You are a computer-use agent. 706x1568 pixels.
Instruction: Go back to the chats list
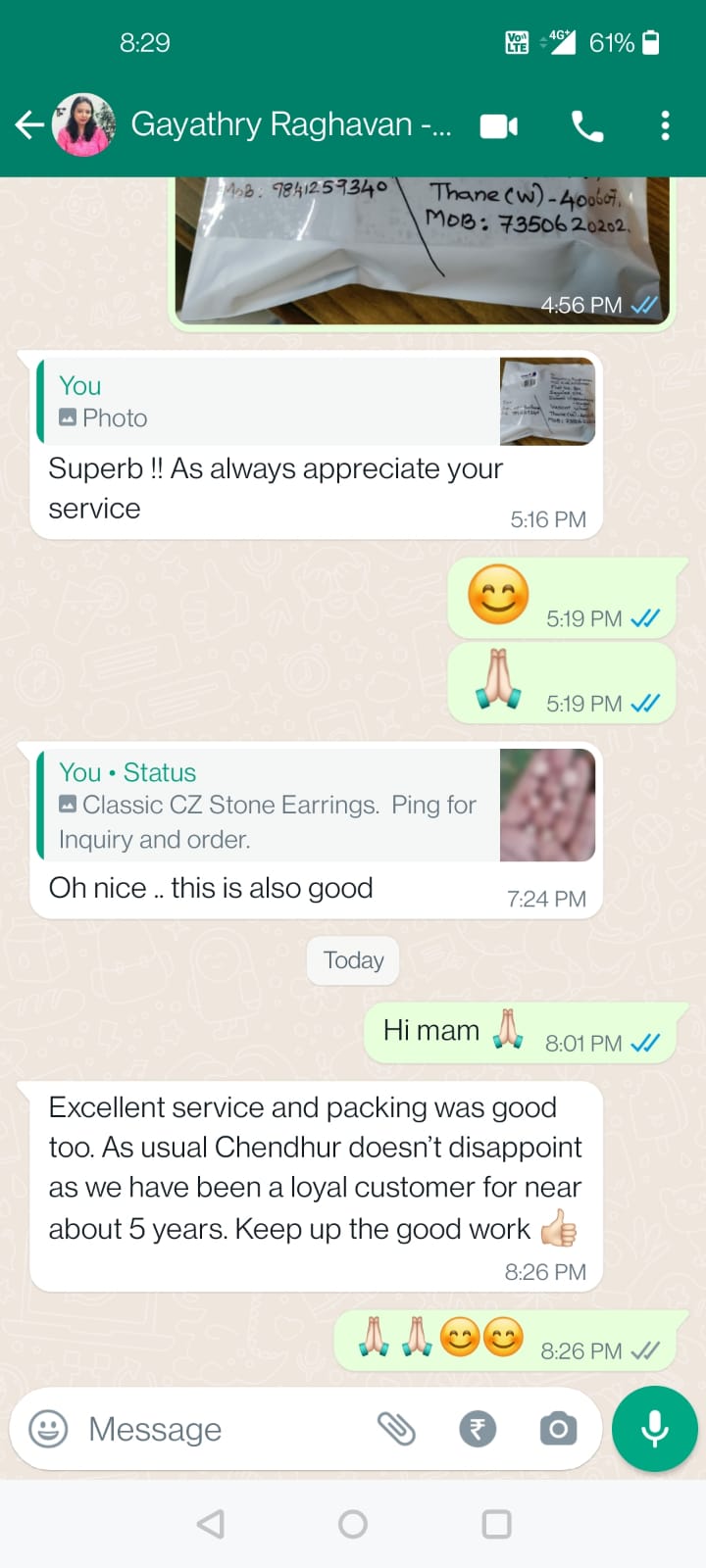click(29, 124)
